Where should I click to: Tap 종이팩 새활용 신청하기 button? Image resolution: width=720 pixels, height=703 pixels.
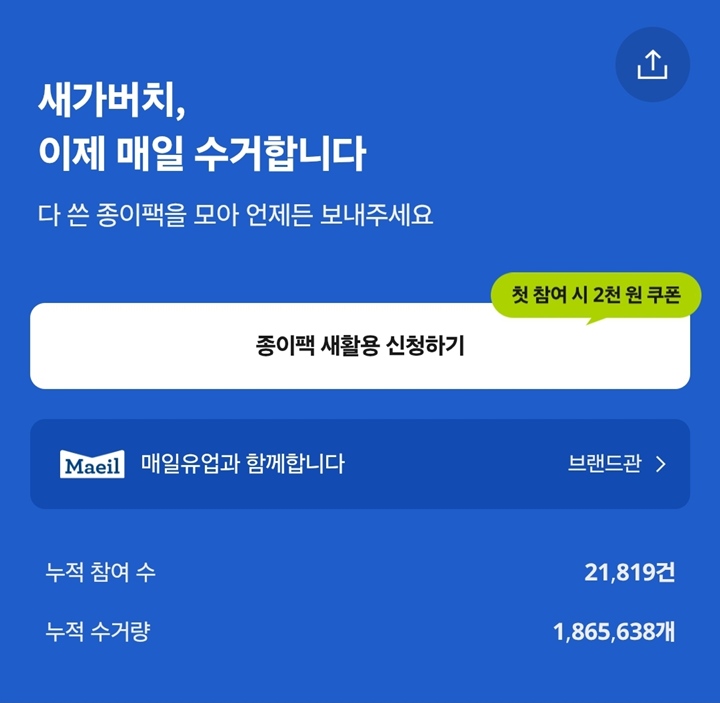click(x=360, y=347)
